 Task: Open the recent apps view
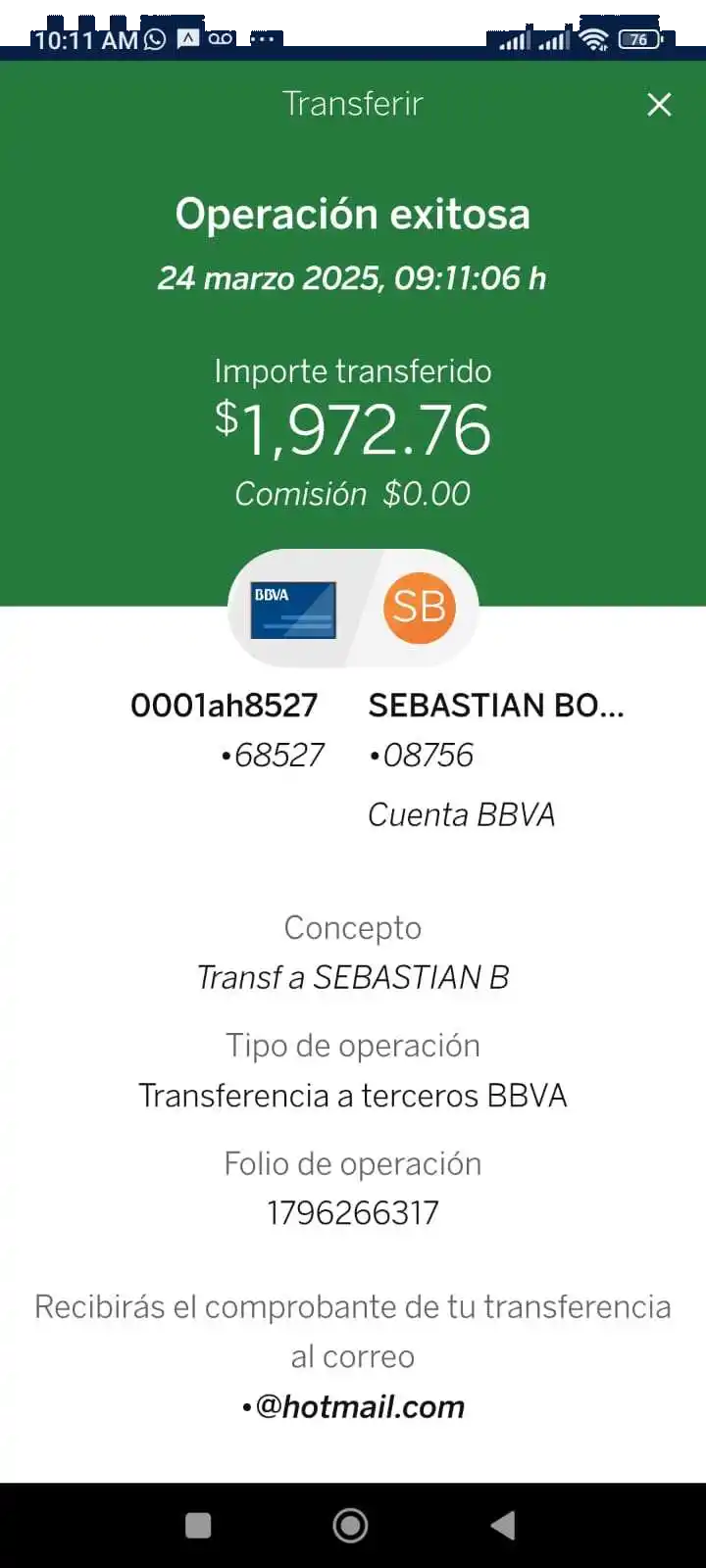198,1526
